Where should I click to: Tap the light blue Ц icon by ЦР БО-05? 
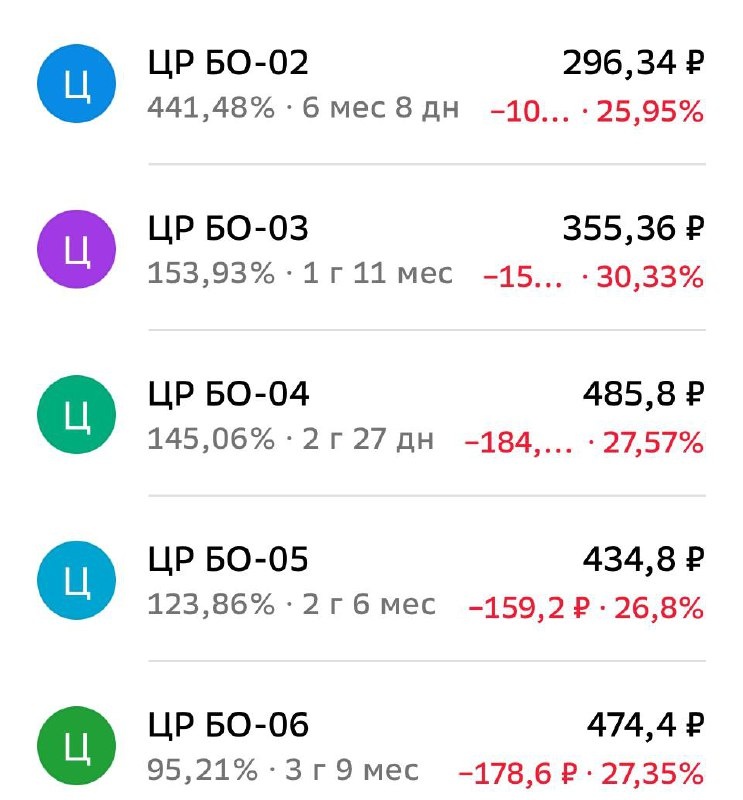pyautogui.click(x=78, y=578)
